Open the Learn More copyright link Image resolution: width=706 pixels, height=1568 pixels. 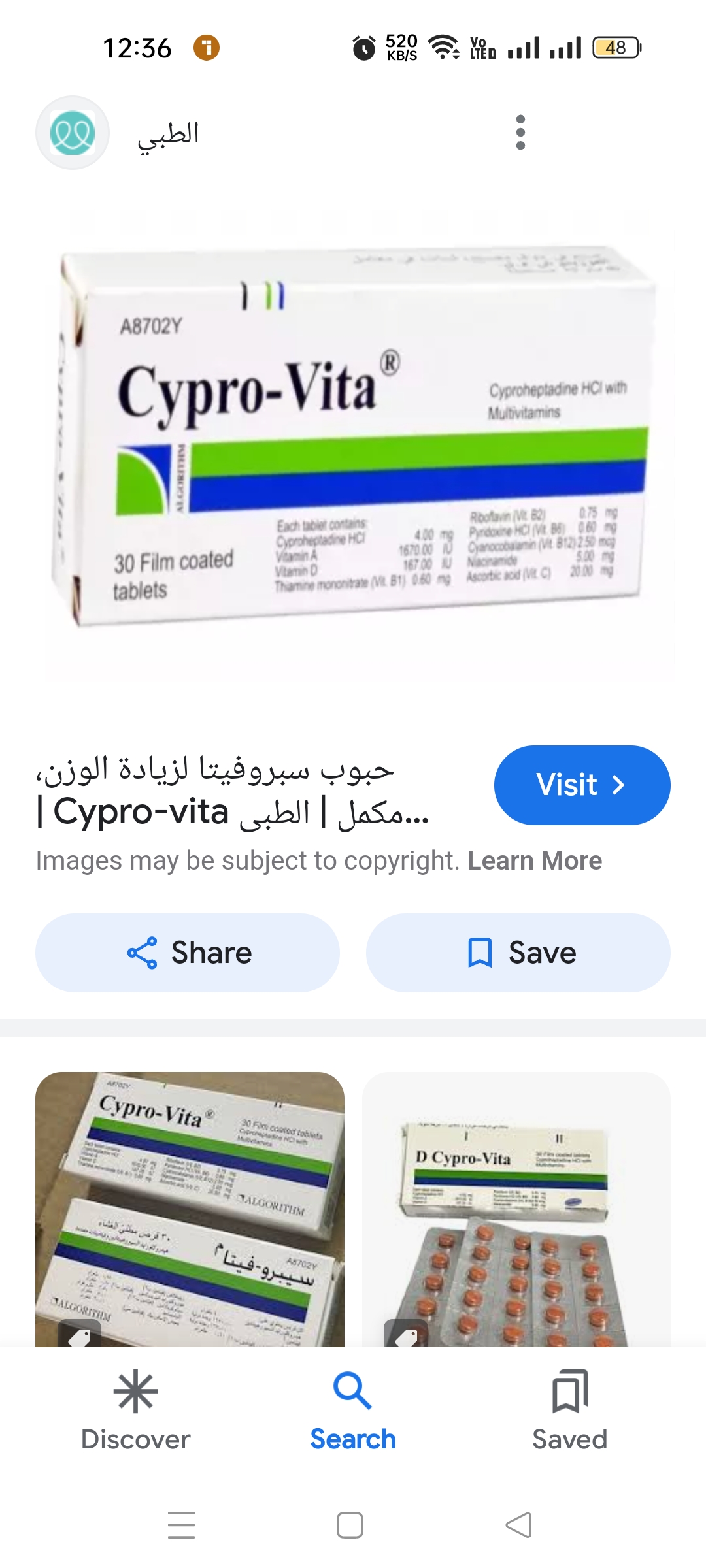[534, 860]
